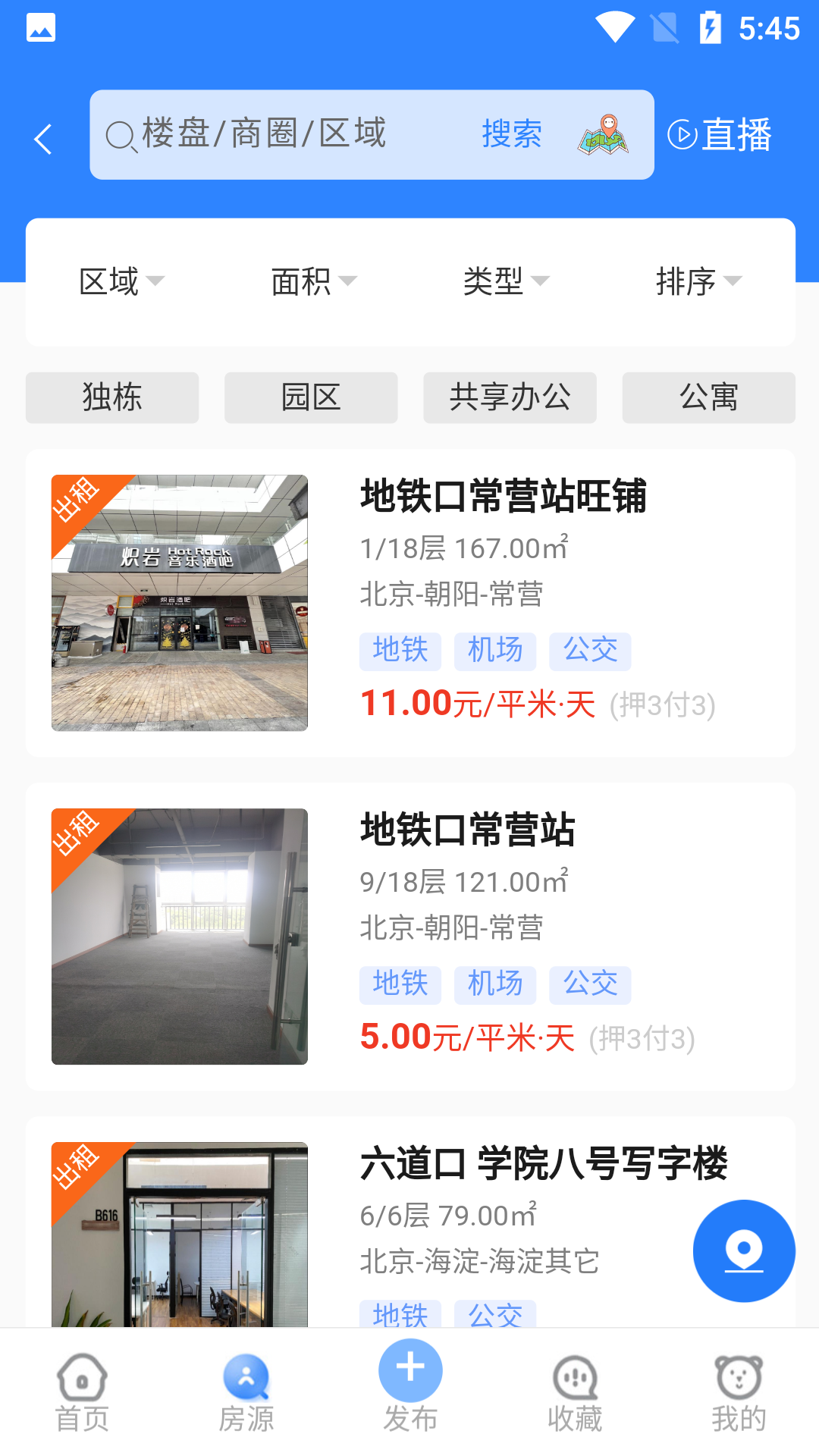
Task: Toggle the 公寓 filter chip
Action: coord(708,397)
